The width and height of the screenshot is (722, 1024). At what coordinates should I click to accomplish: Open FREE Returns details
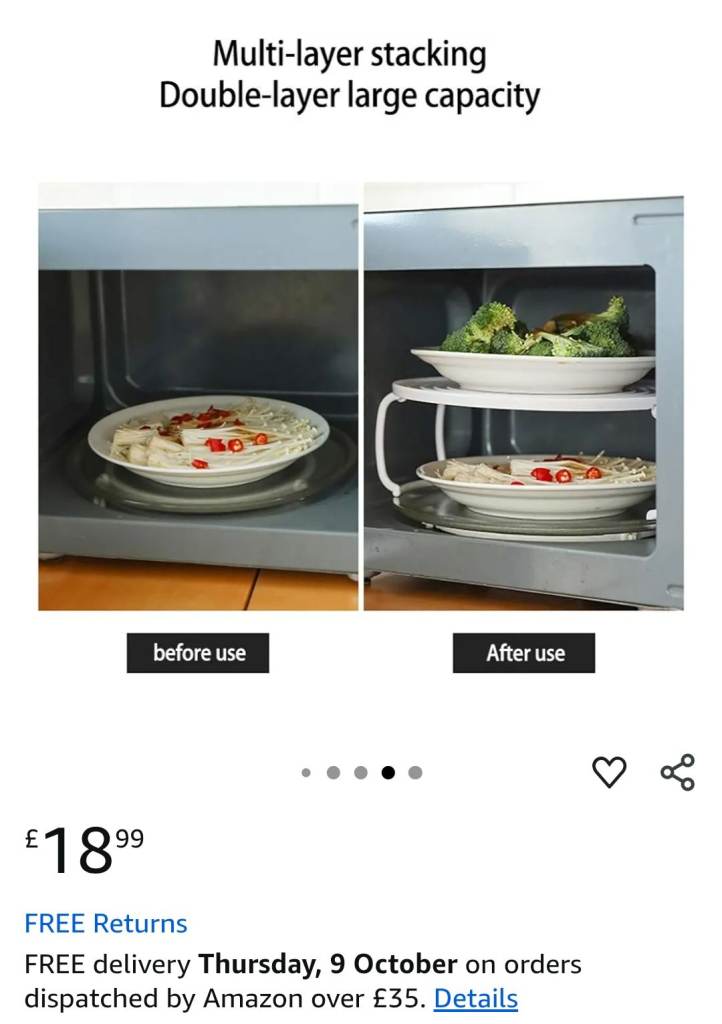point(104,923)
